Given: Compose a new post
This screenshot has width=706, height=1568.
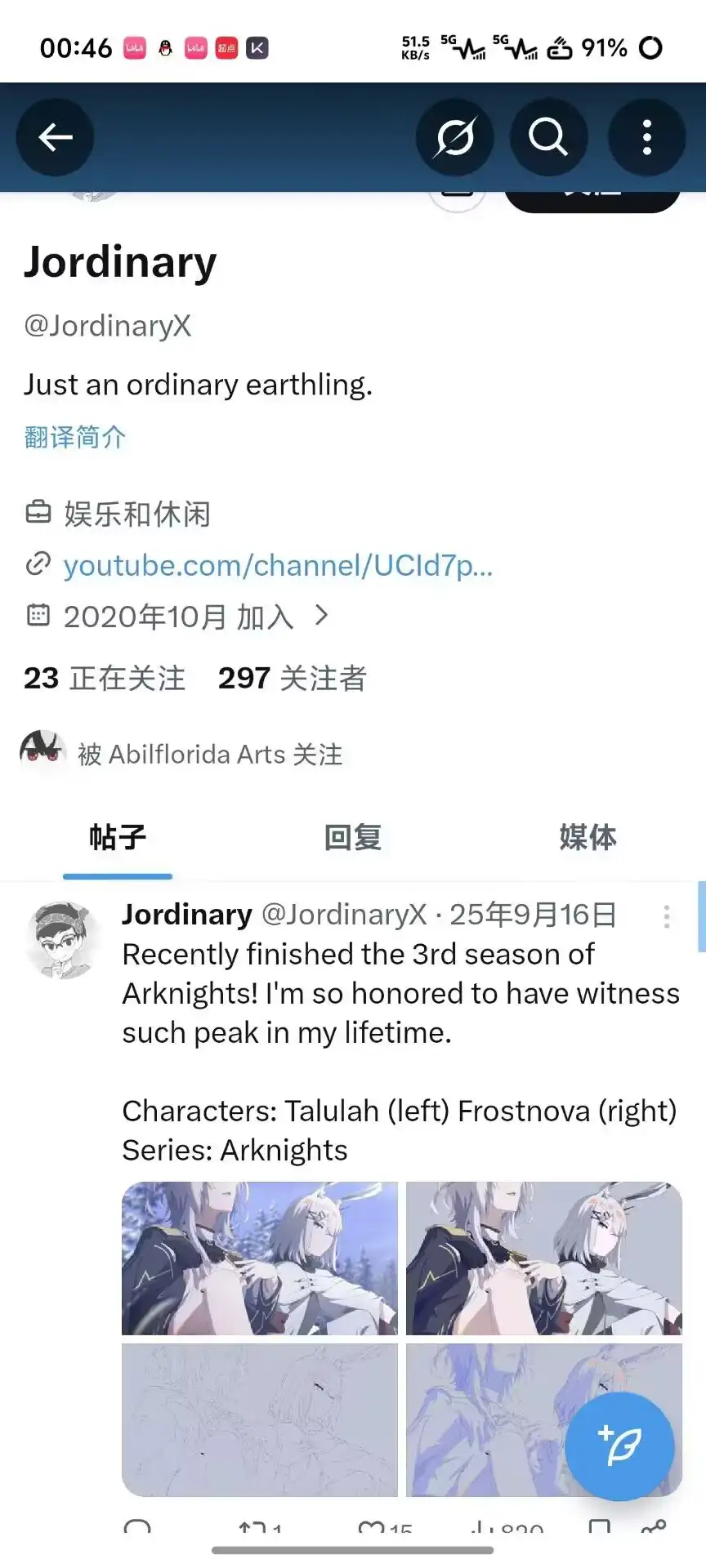Looking at the screenshot, I should [x=619, y=1446].
